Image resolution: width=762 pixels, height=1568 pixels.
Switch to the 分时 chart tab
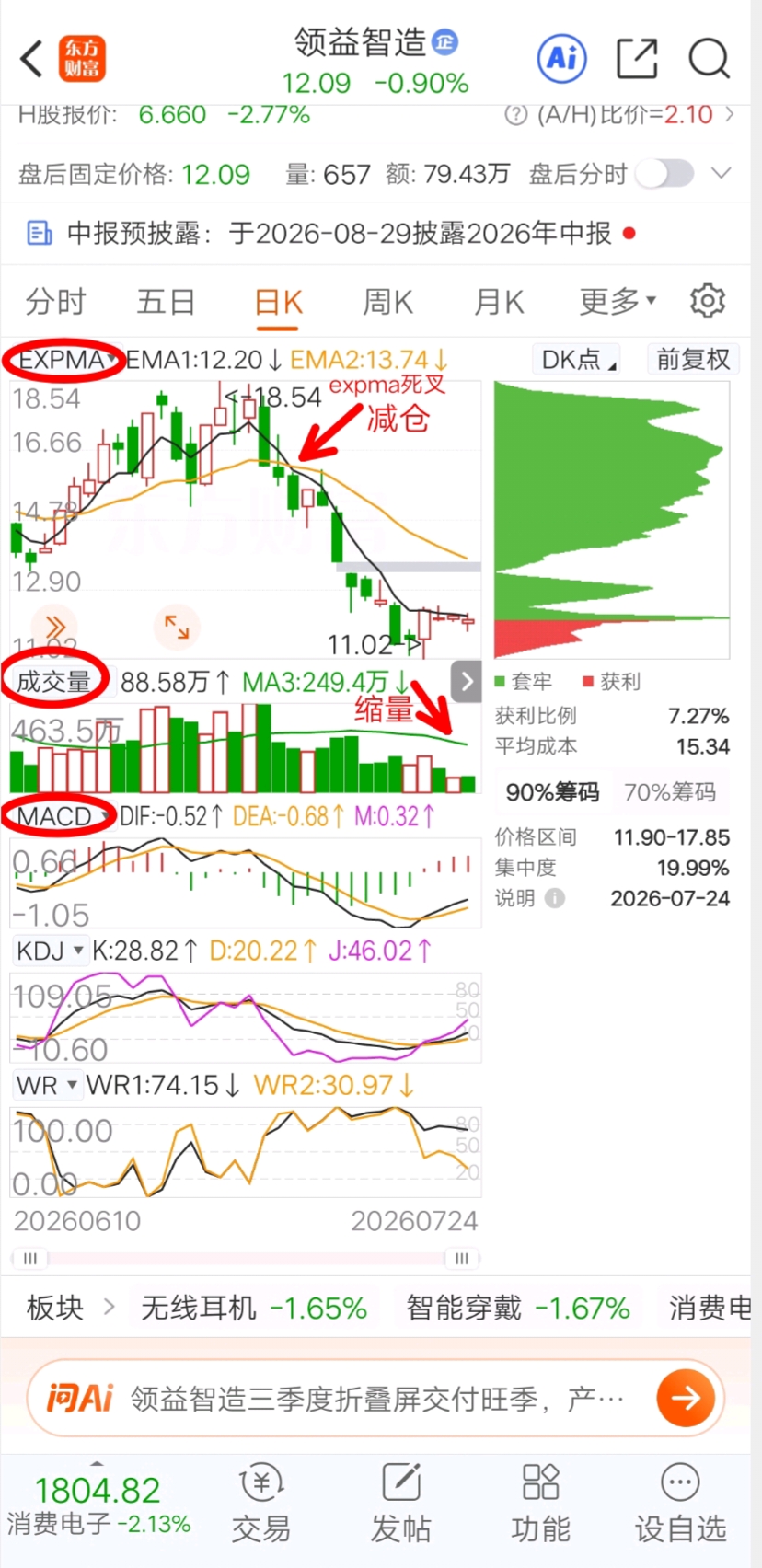(x=55, y=301)
